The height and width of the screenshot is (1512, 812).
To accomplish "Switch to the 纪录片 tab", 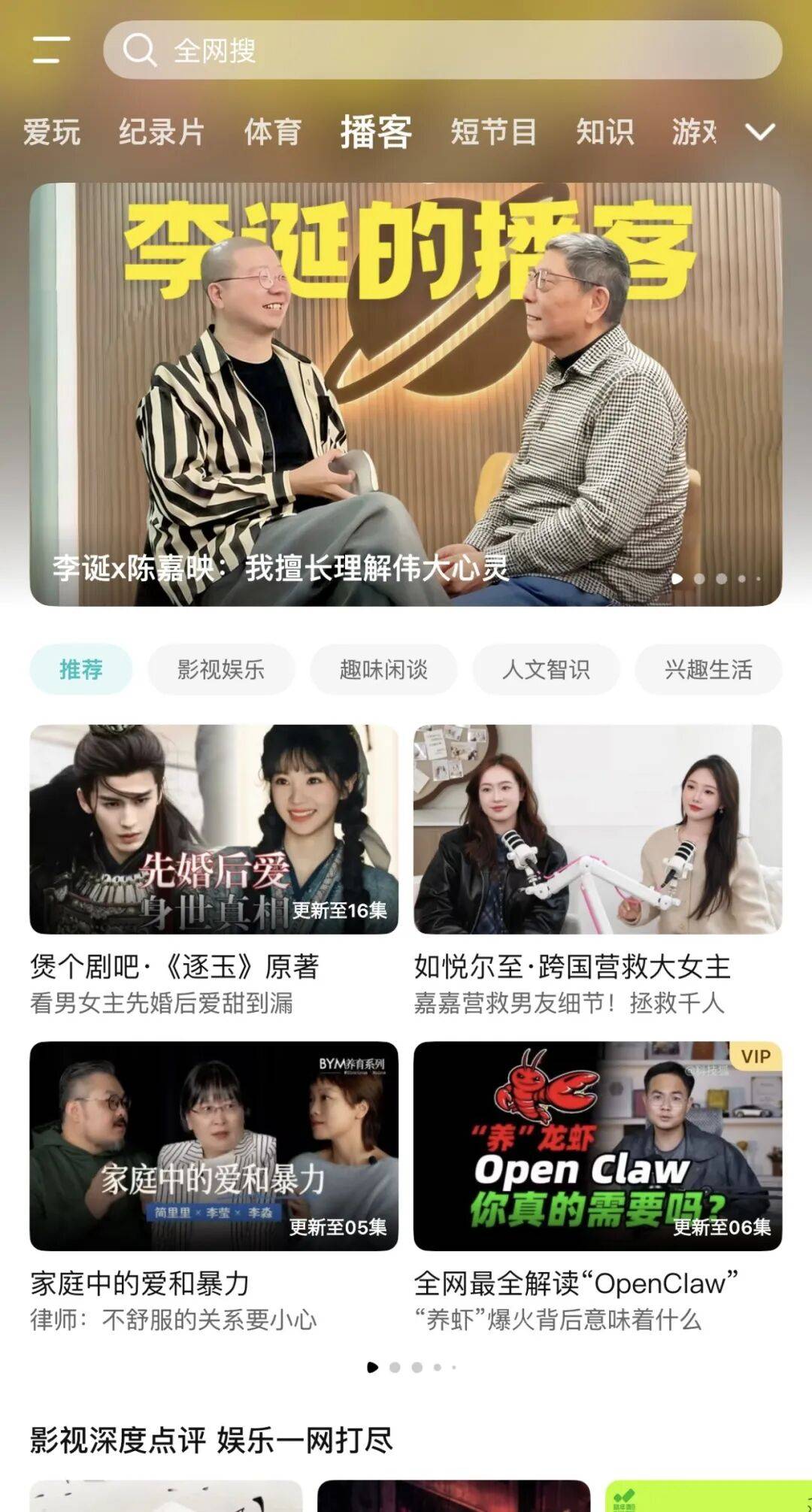I will (161, 132).
